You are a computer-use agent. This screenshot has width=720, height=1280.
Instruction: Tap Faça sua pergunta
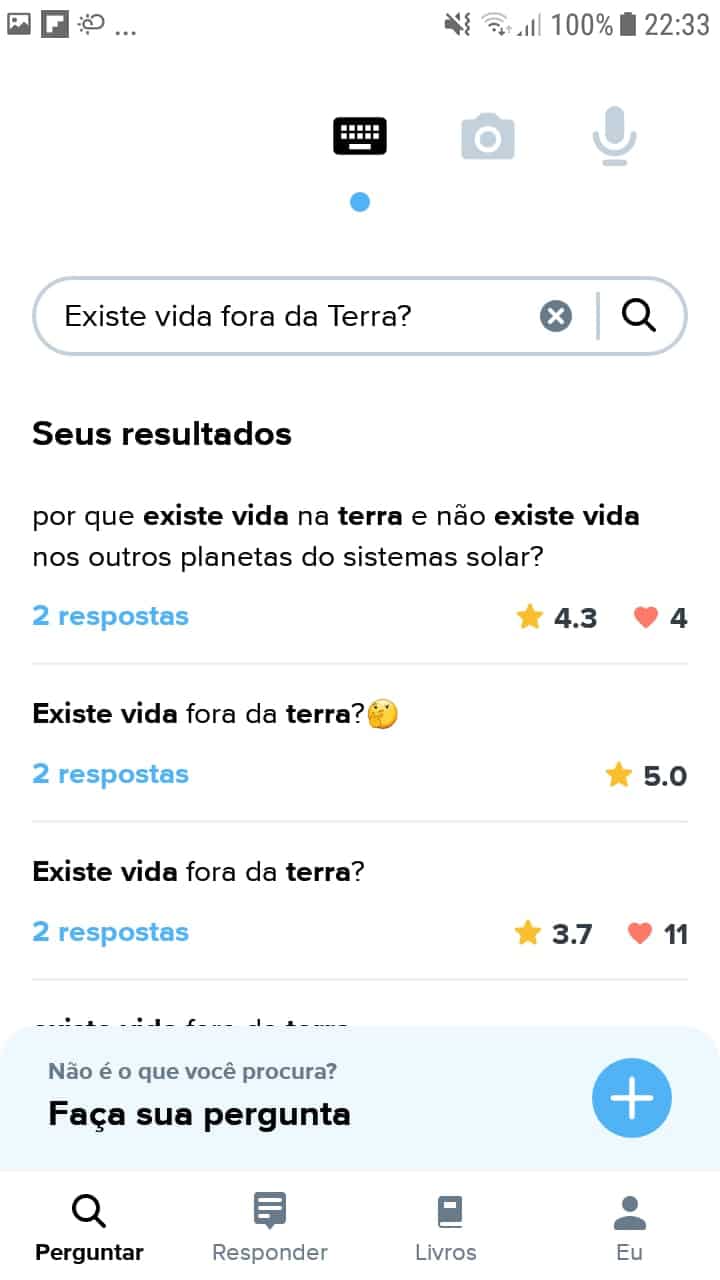tap(198, 1113)
